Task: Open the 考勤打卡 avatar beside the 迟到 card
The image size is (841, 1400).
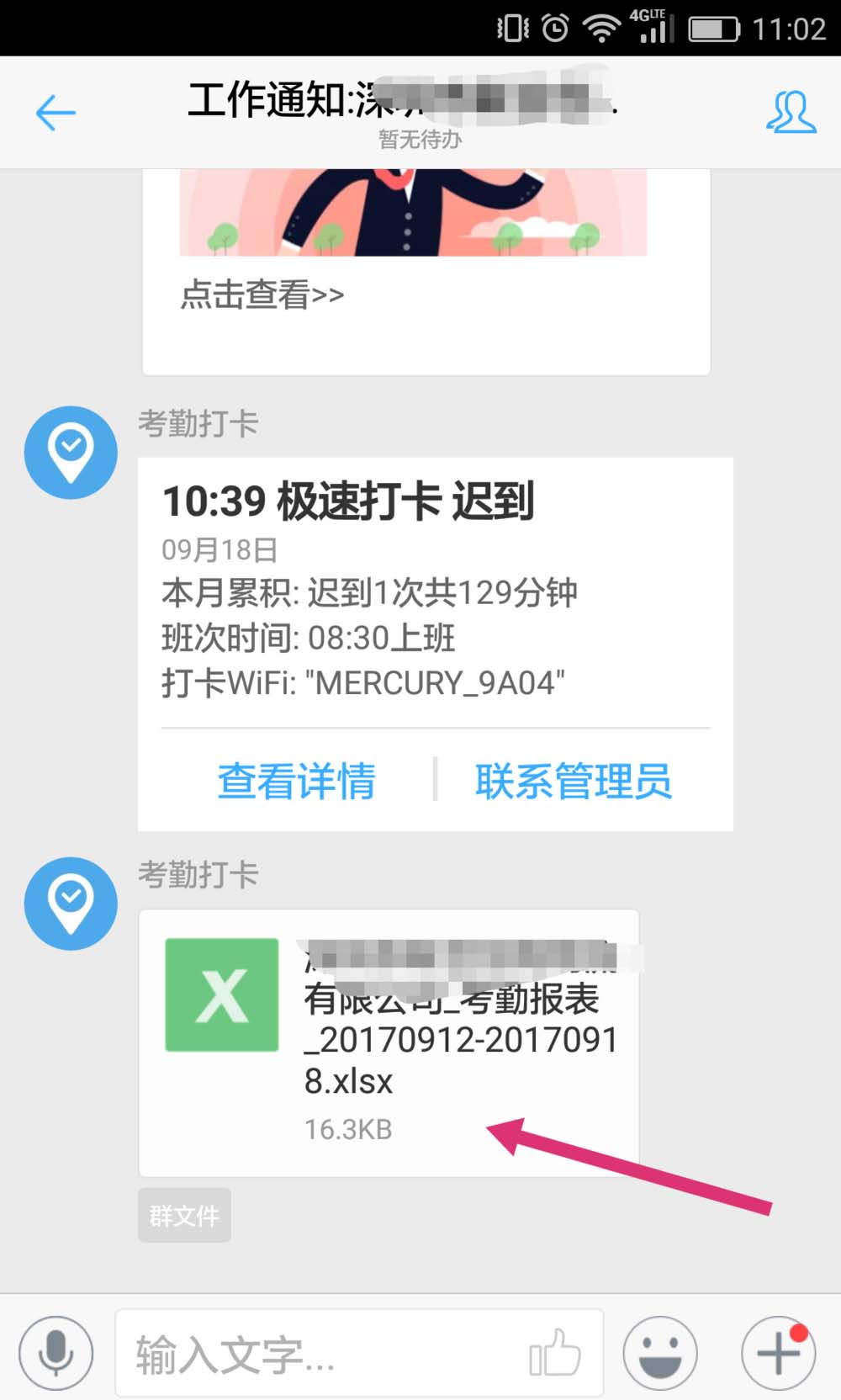Action: pos(71,453)
